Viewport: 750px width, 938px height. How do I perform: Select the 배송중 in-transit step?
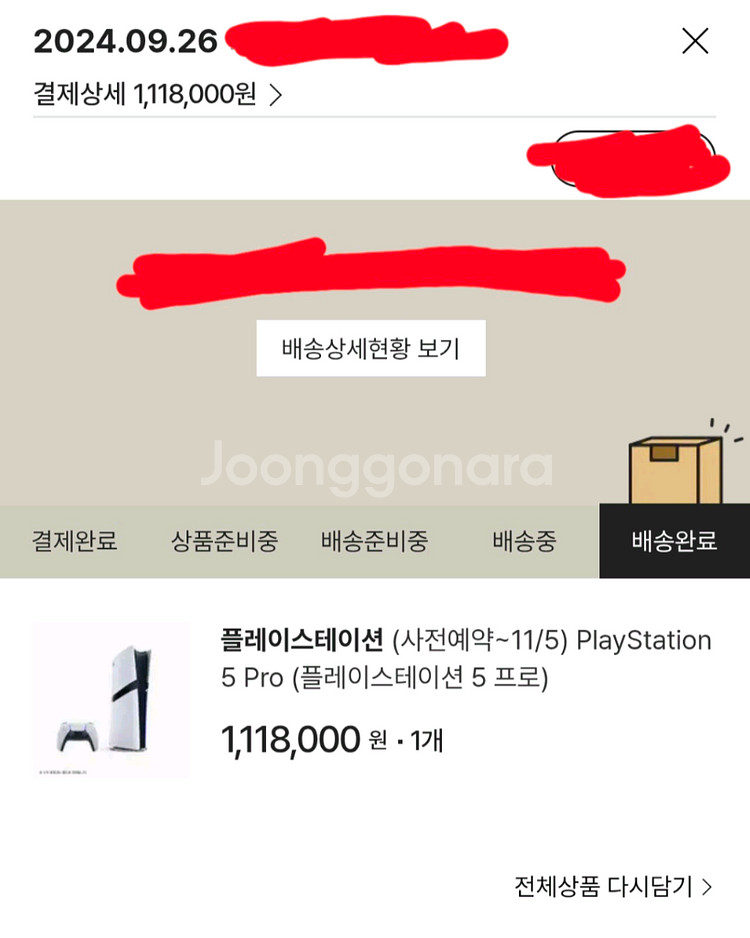(522, 541)
